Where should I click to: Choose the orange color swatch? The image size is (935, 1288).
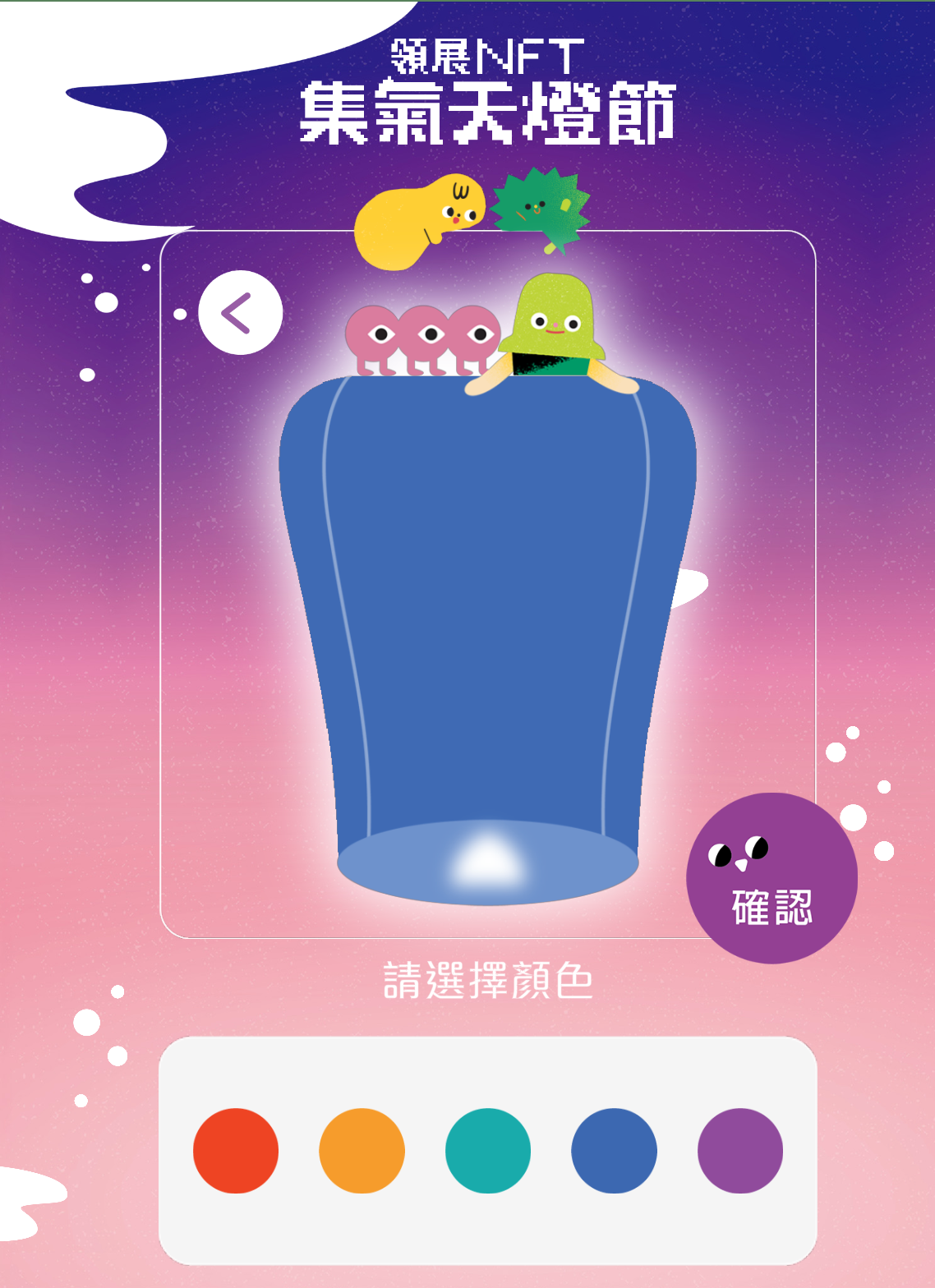coord(362,1151)
